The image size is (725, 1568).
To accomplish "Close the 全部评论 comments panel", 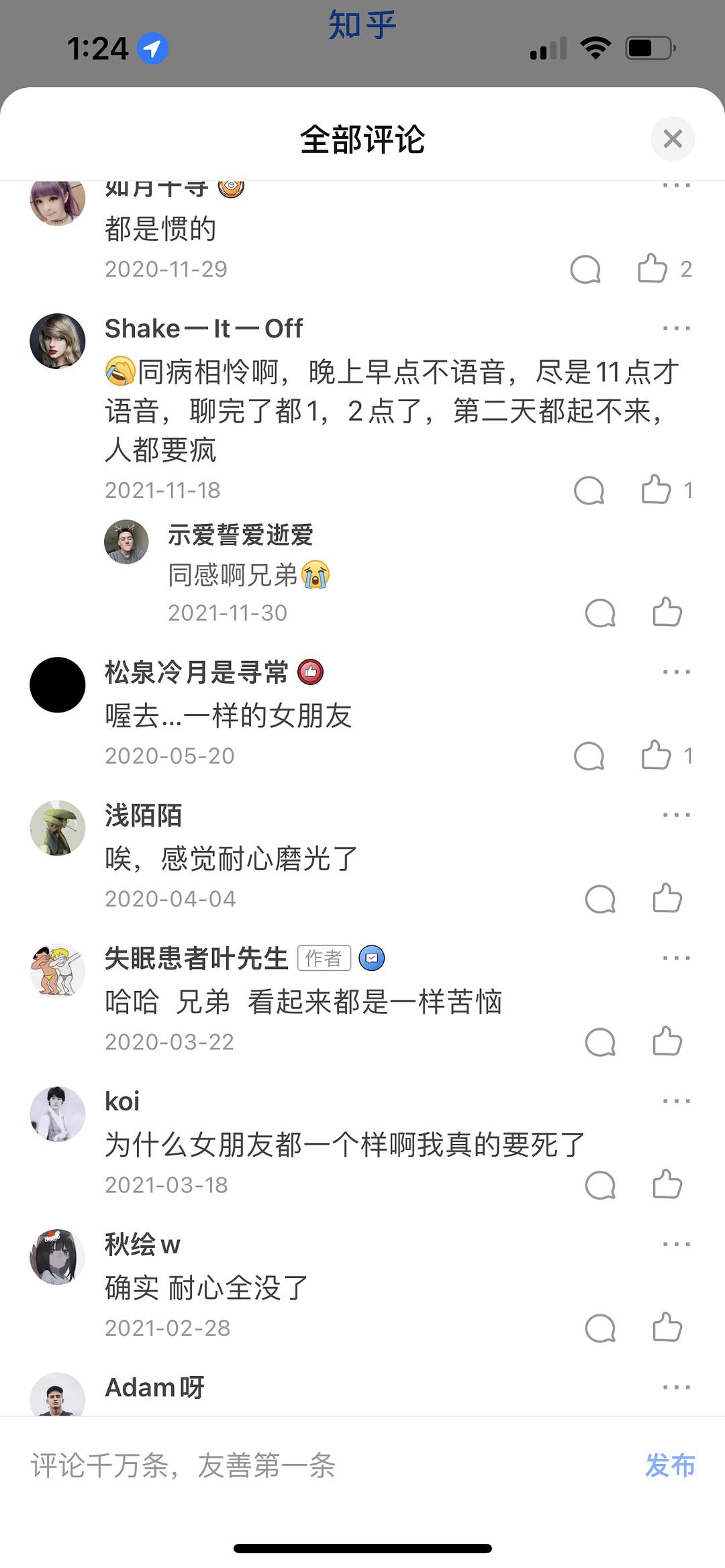I will (672, 139).
